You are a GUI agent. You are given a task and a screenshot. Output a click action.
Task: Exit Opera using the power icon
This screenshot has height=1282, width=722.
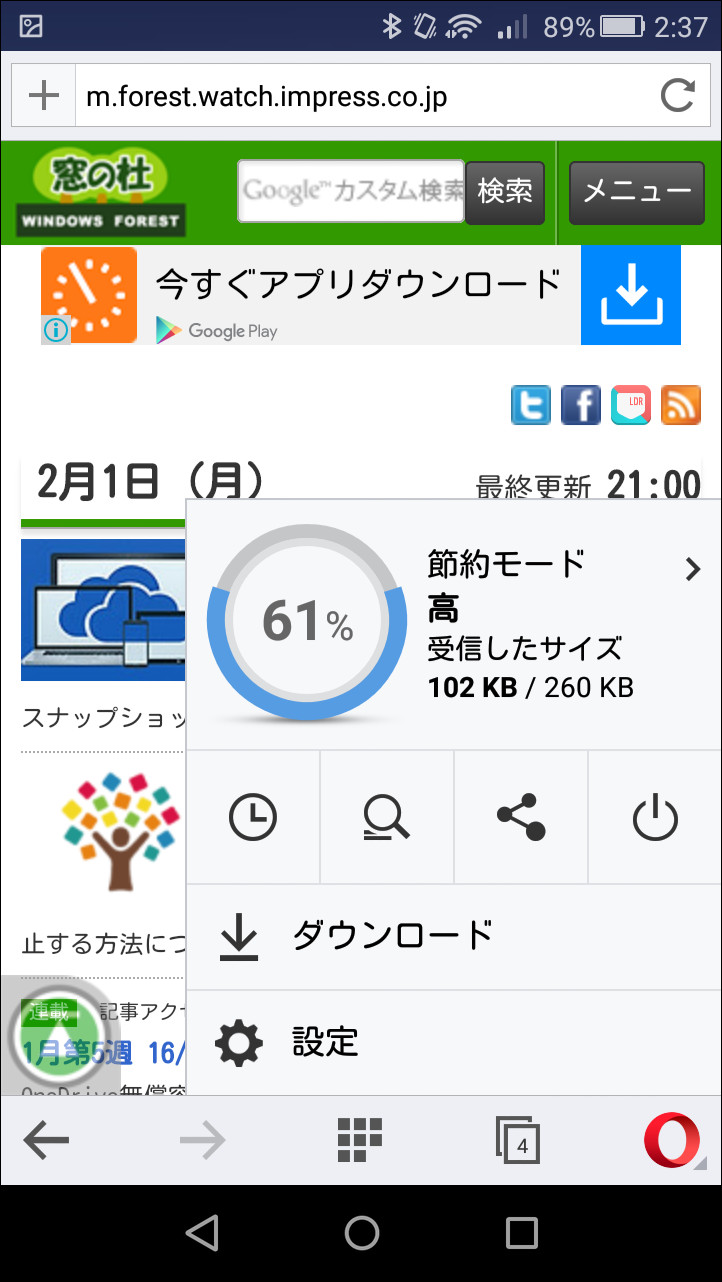(654, 816)
